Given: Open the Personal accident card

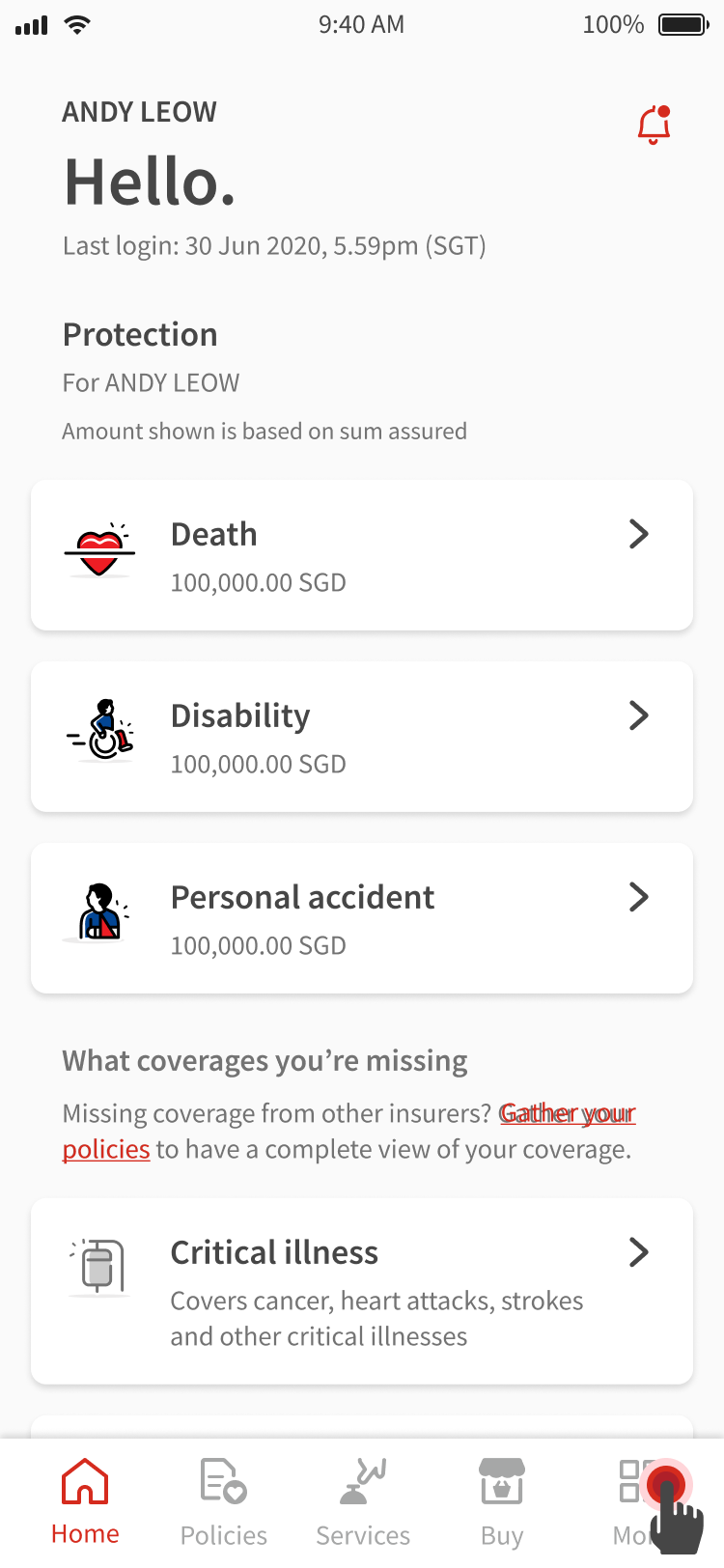Looking at the screenshot, I should 362,919.
